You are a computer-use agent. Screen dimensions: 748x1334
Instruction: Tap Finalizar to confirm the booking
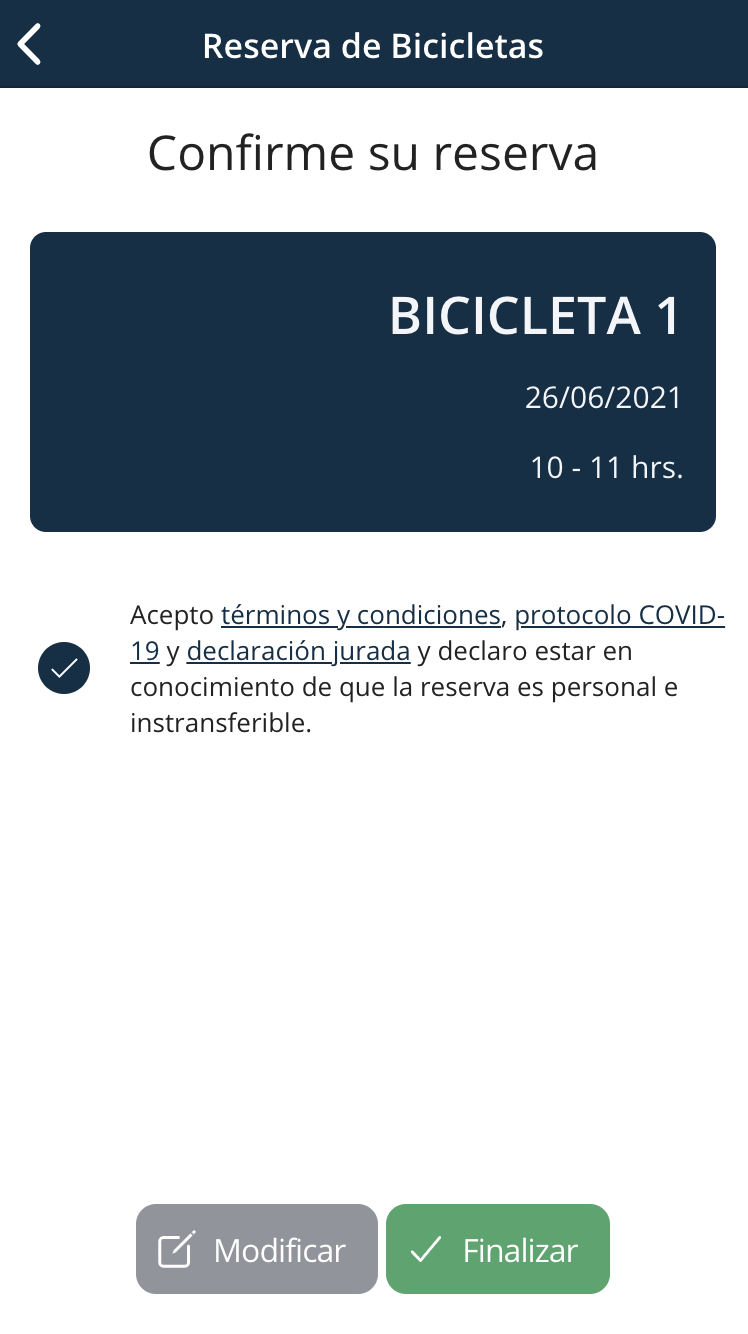[x=498, y=1249]
